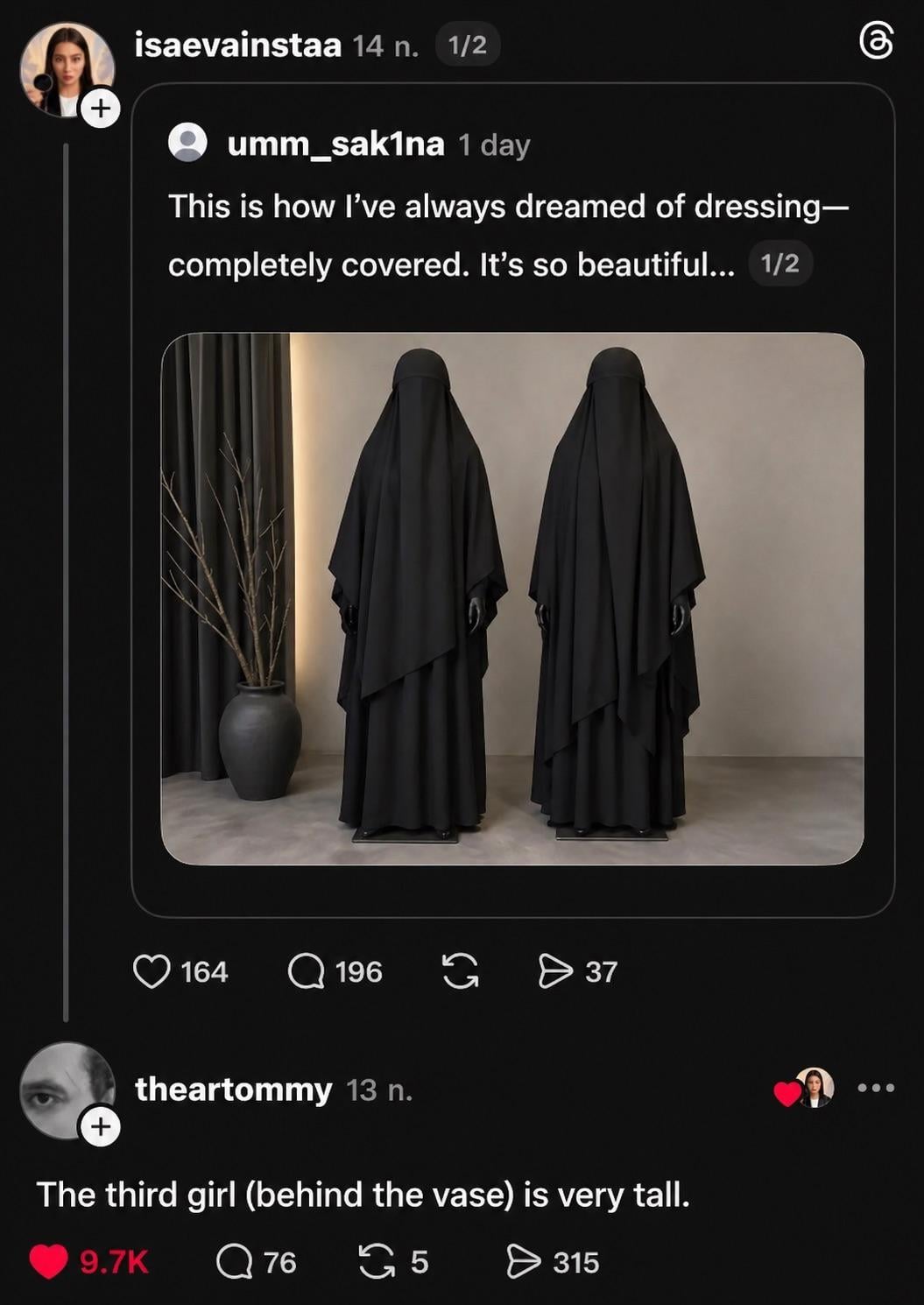Image resolution: width=924 pixels, height=1305 pixels.
Task: Follow theartommy via plus badge
Action: [x=101, y=1125]
